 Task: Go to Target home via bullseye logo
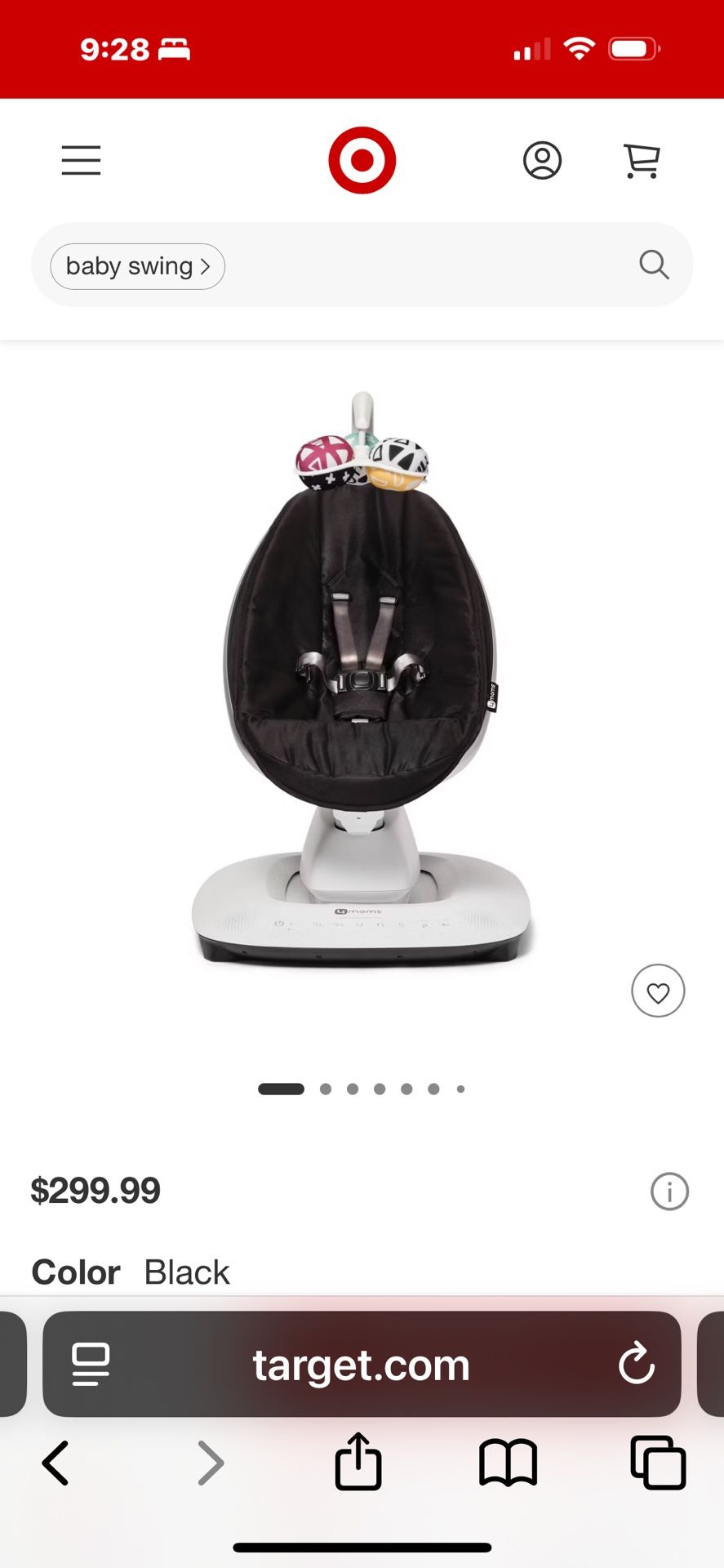coord(362,160)
